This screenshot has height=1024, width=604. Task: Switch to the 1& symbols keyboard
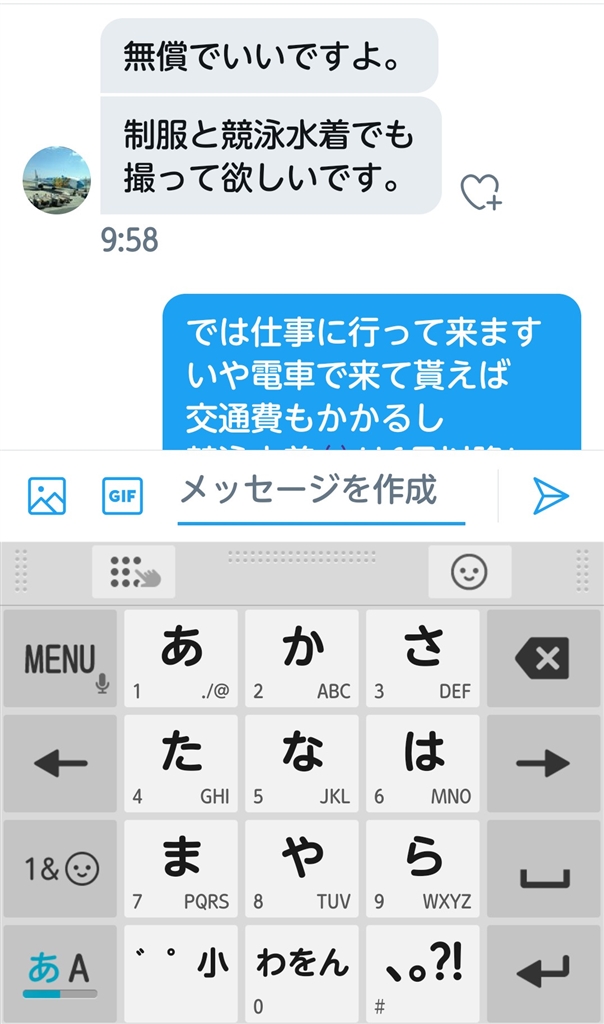[x=61, y=868]
